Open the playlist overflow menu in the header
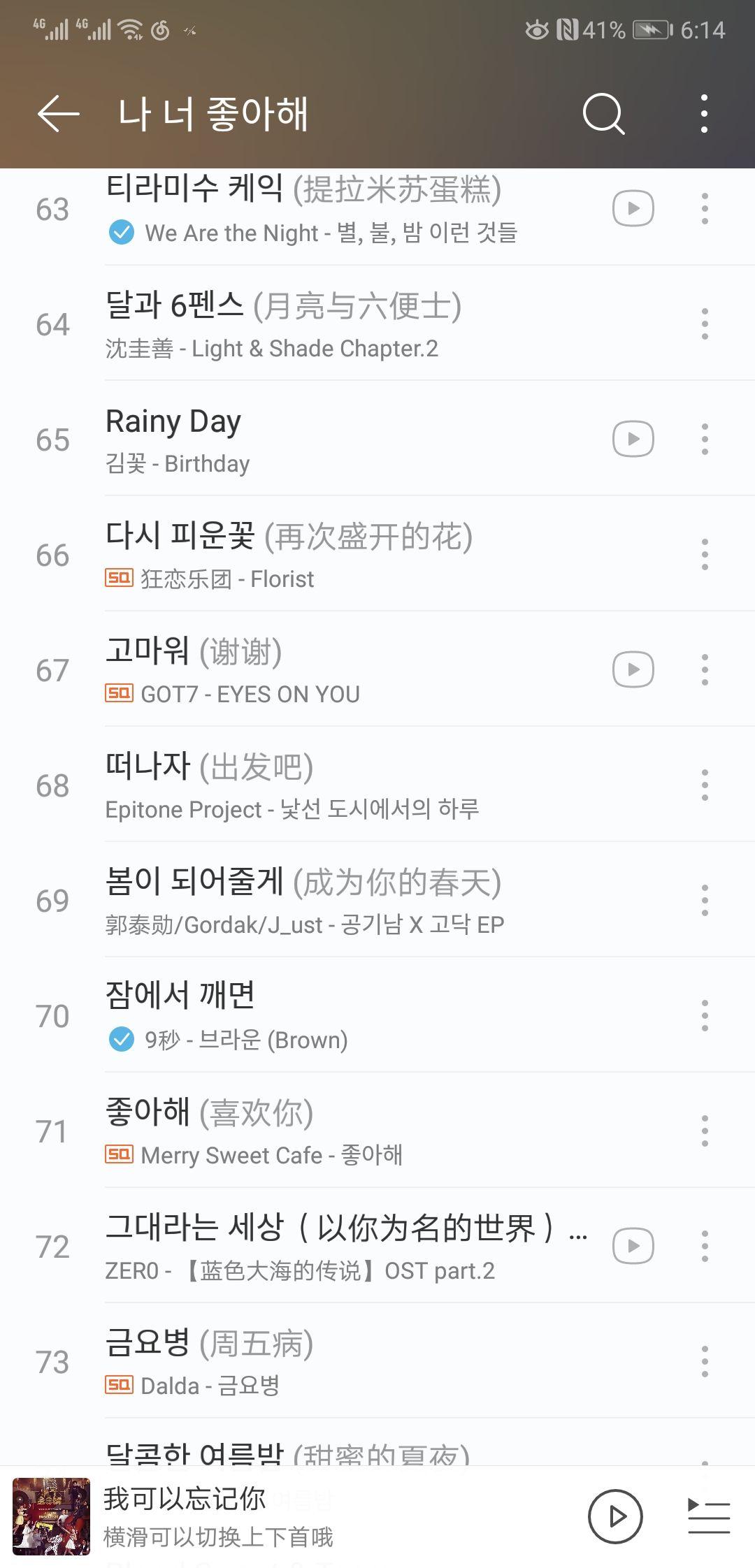 (704, 114)
